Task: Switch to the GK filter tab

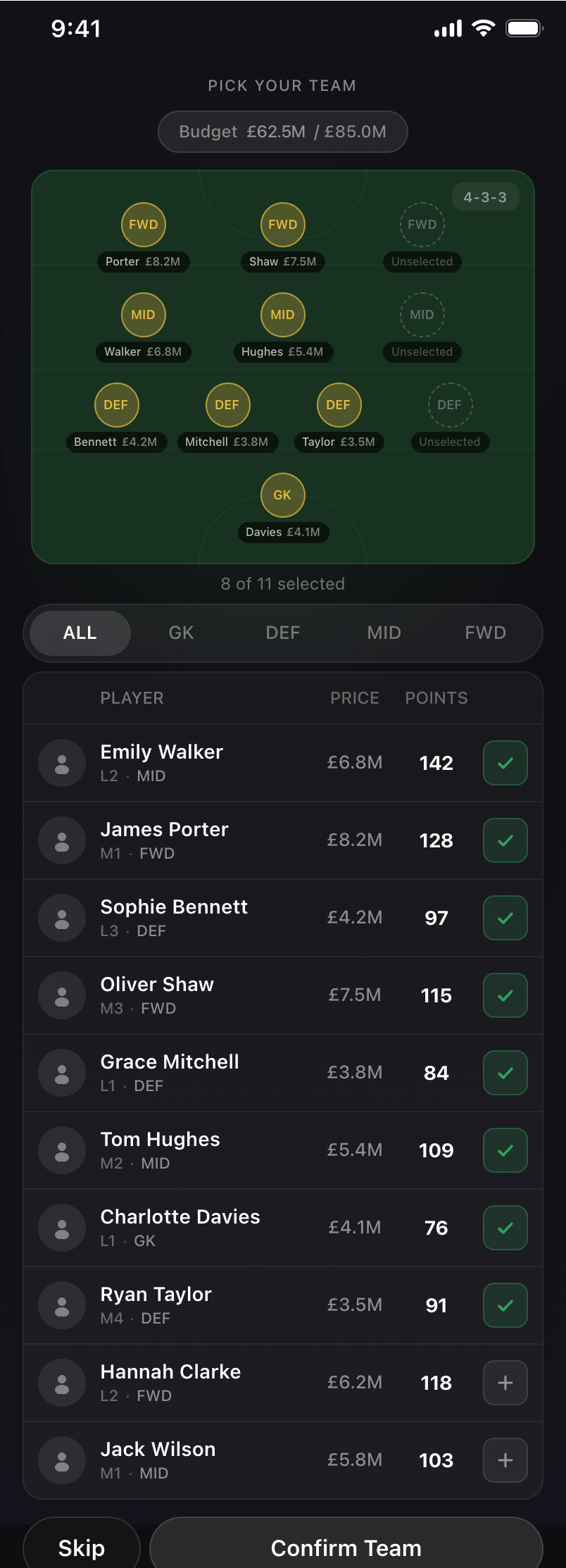Action: tap(181, 633)
